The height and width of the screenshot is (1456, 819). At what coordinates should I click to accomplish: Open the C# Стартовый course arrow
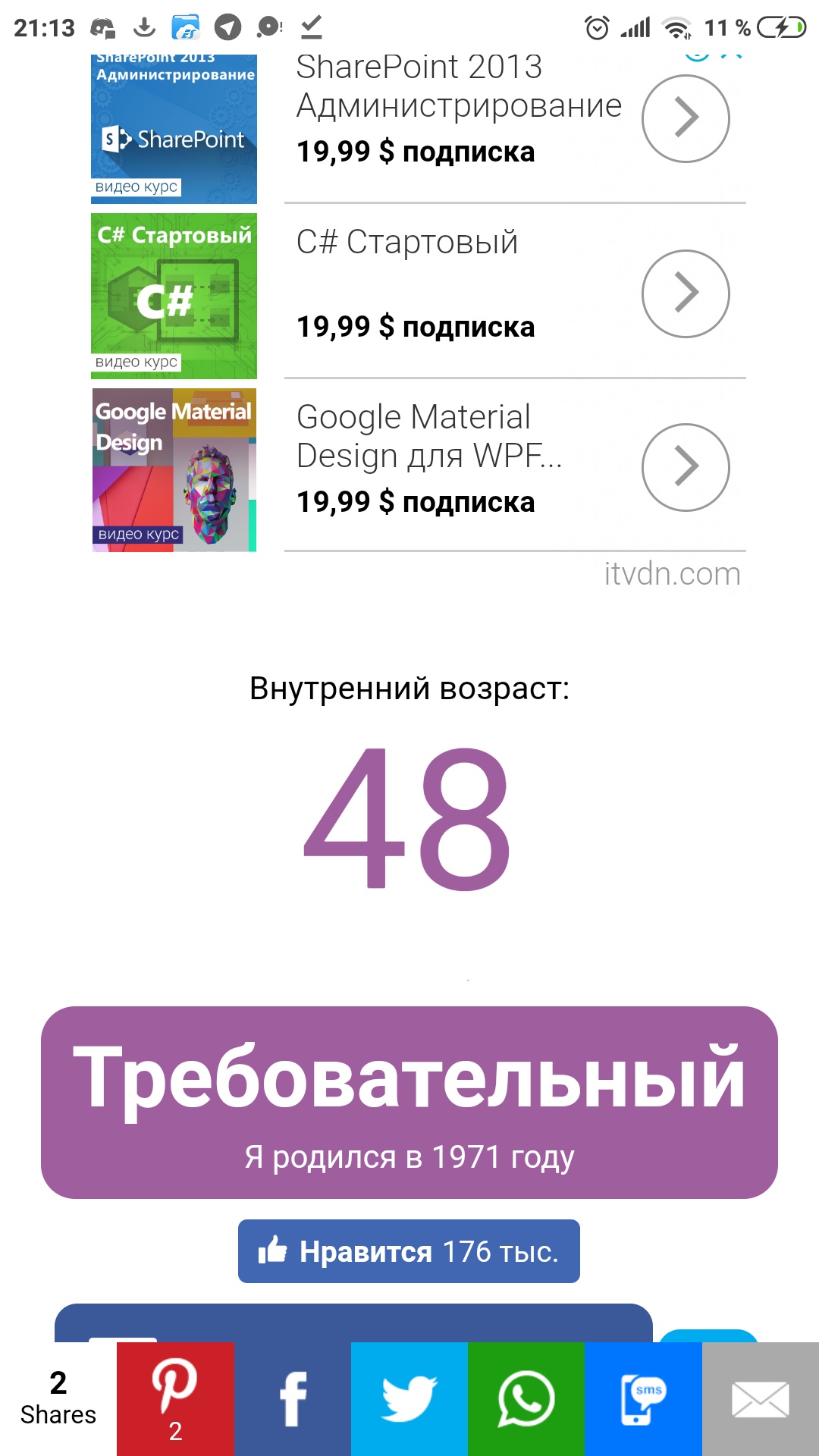click(x=686, y=293)
